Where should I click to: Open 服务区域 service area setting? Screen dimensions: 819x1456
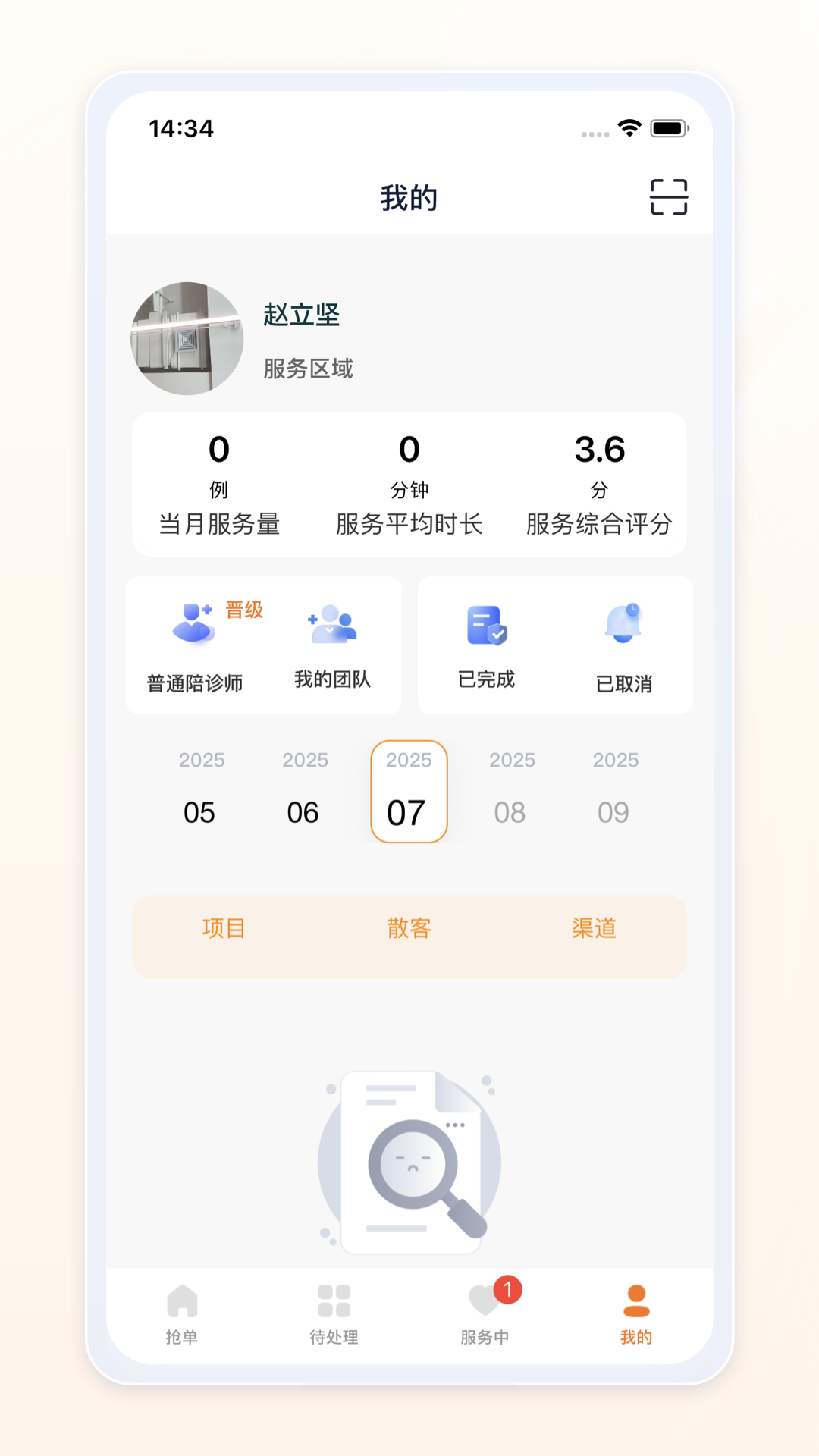(306, 371)
